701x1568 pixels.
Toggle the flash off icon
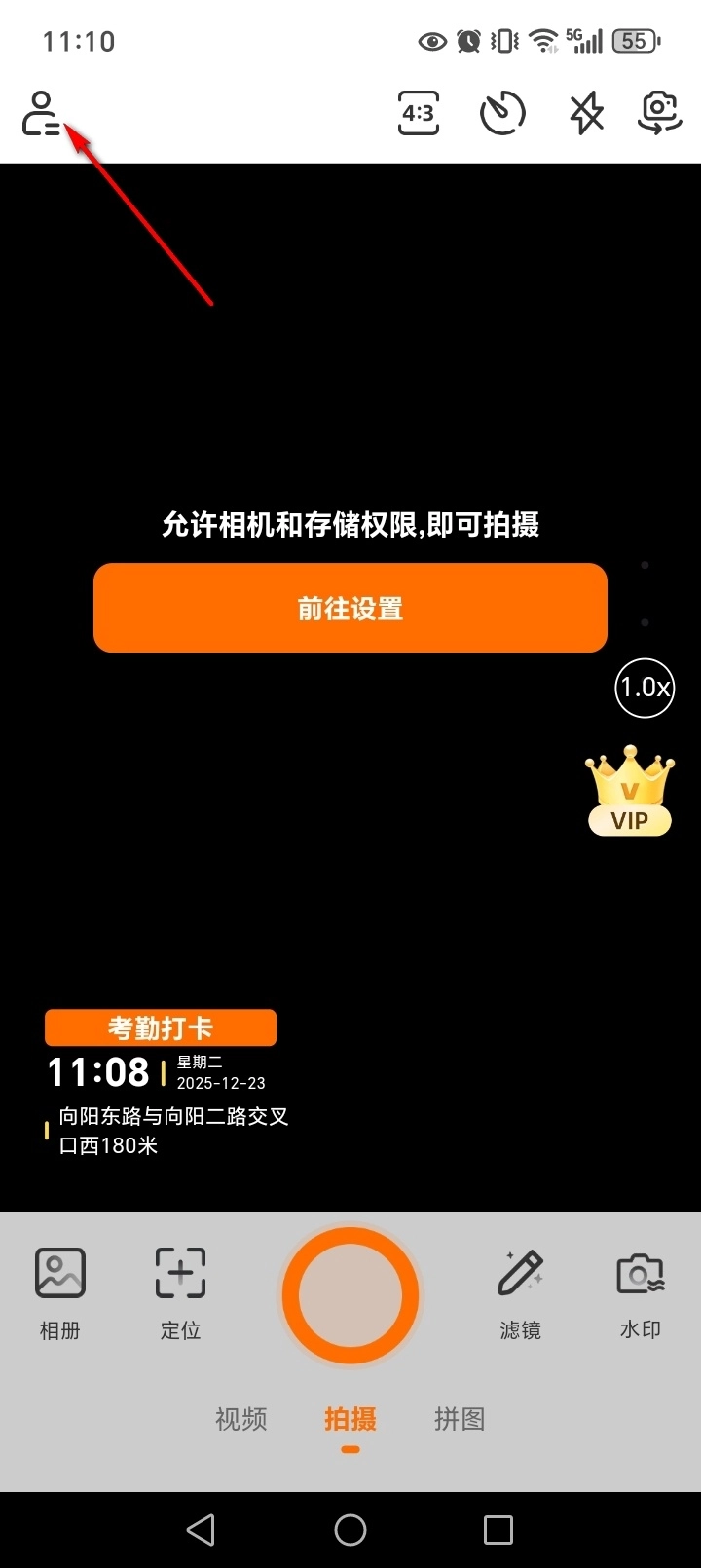[585, 114]
